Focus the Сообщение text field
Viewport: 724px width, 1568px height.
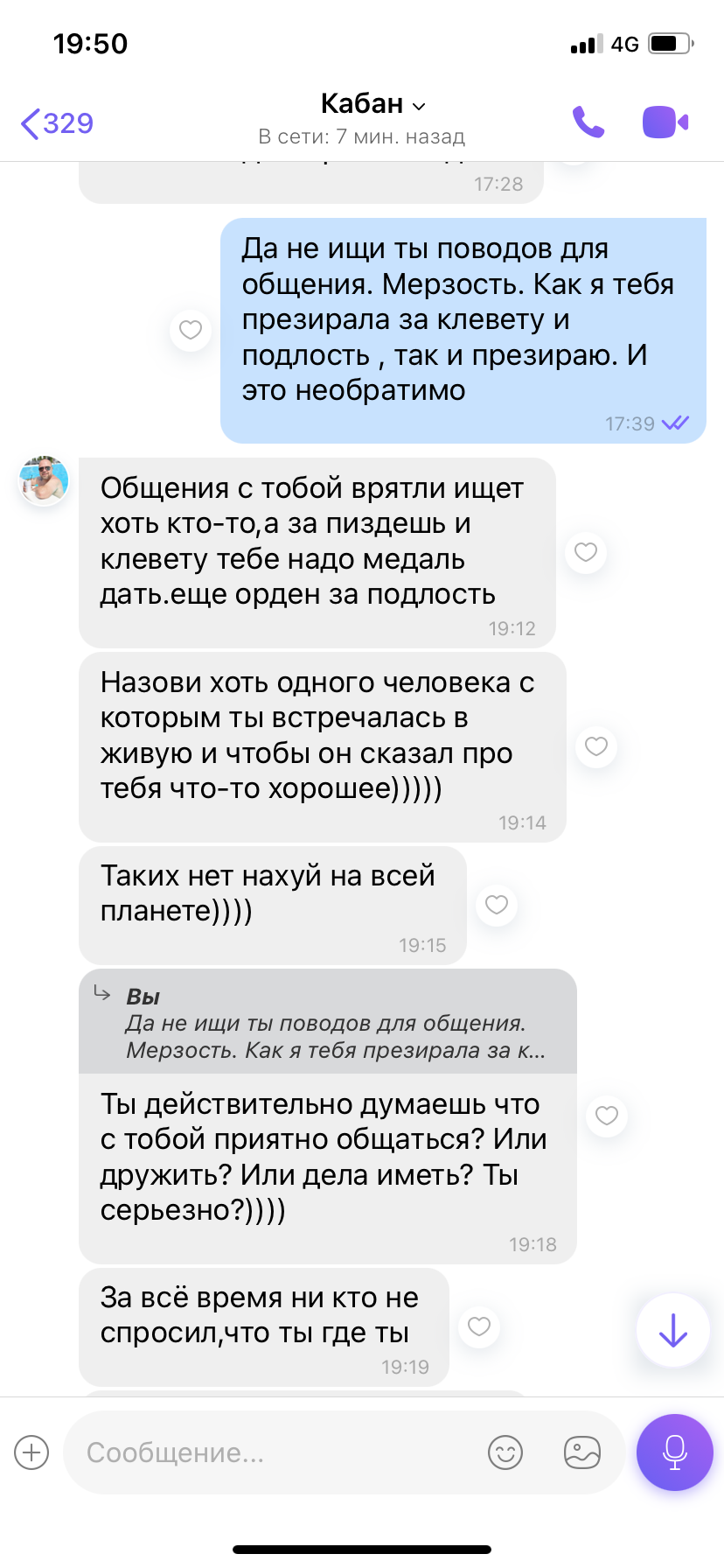click(271, 1453)
